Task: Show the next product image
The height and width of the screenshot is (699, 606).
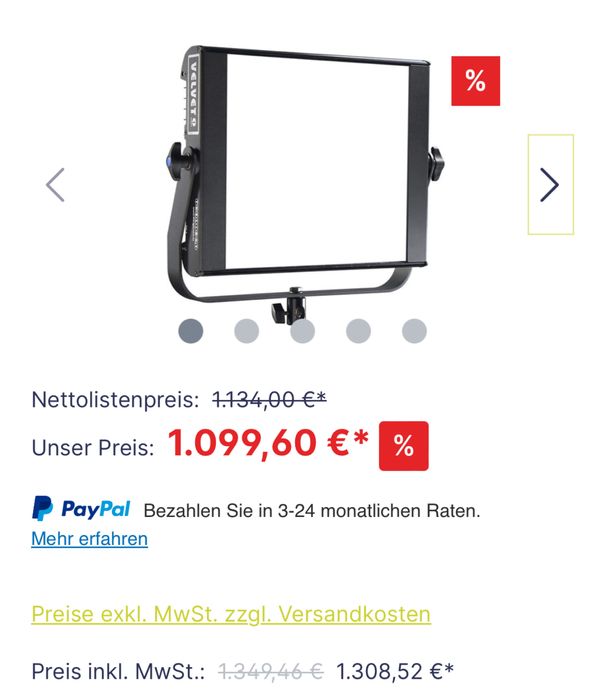Action: tap(550, 184)
